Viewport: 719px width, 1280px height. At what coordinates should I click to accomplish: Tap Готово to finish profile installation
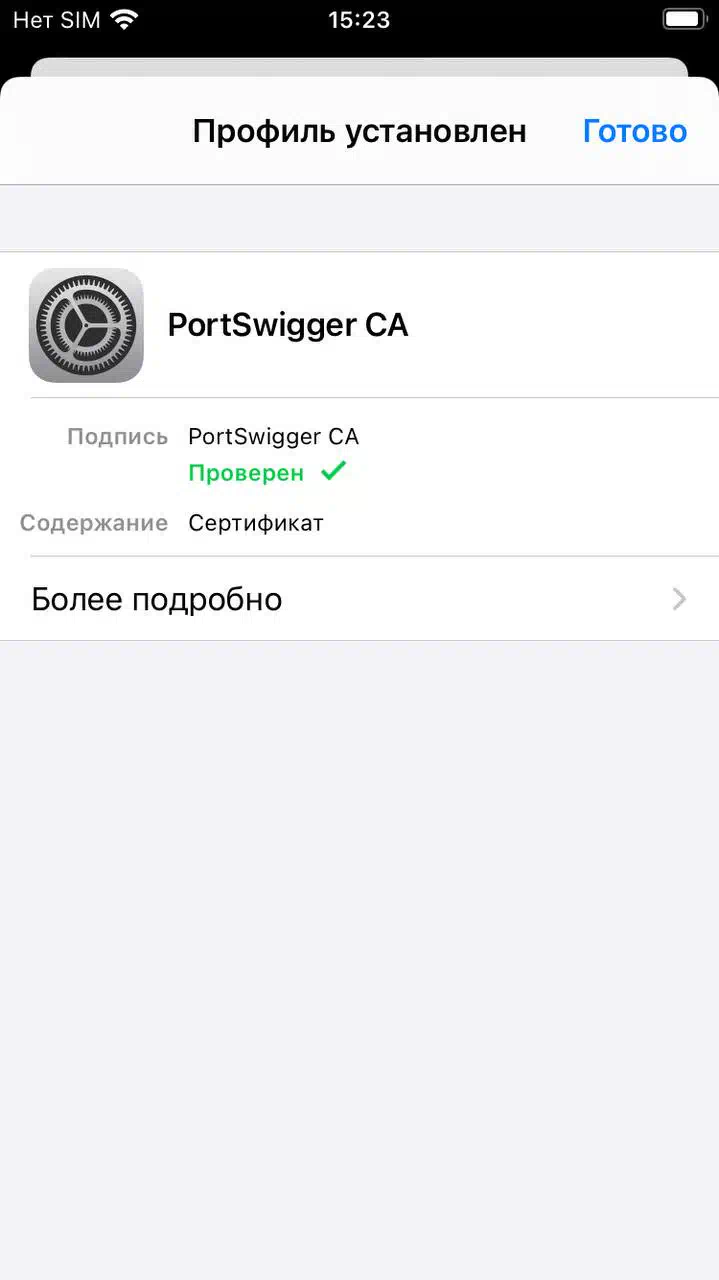(634, 131)
